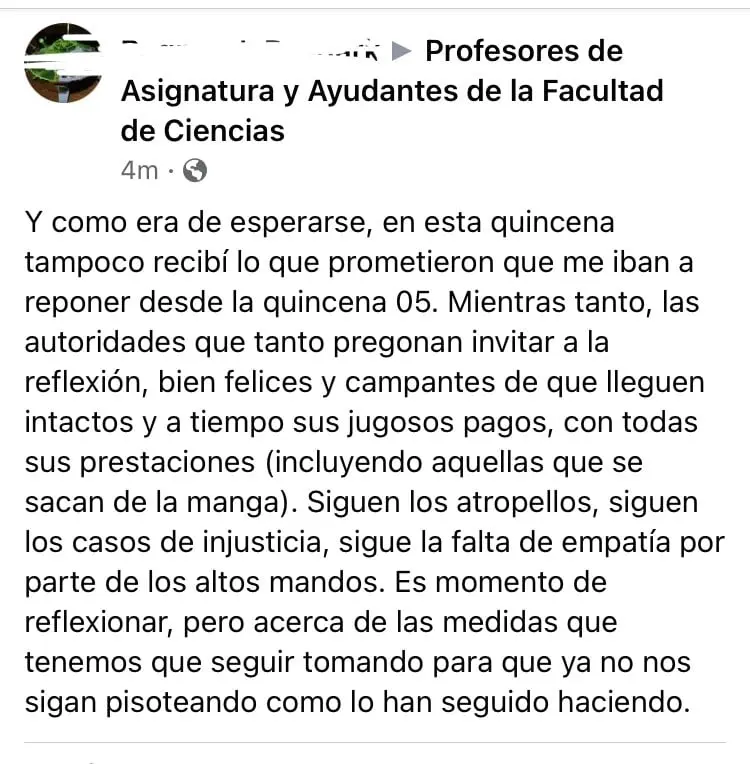Tap the 4m post timestamp
The height and width of the screenshot is (764, 750).
point(139,171)
